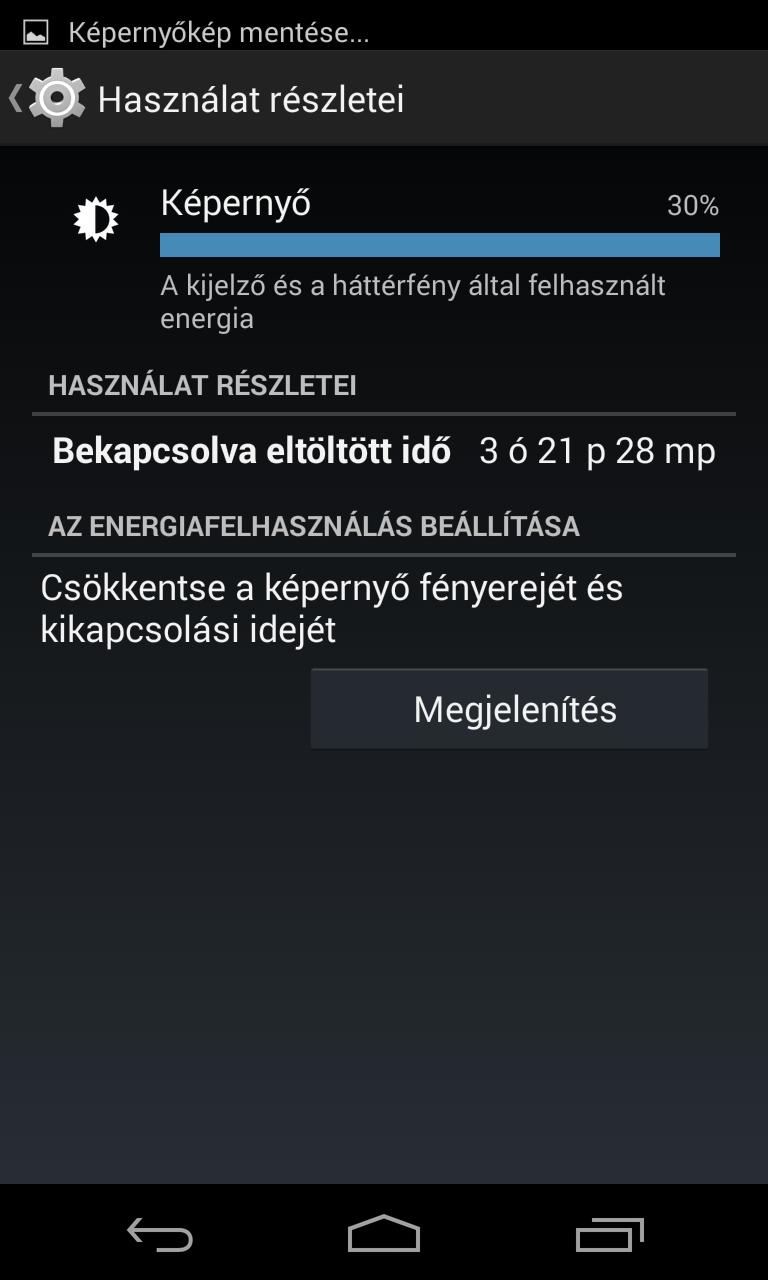Open the Megjelenítés display settings
Viewport: 768px width, 1280px height.
509,709
